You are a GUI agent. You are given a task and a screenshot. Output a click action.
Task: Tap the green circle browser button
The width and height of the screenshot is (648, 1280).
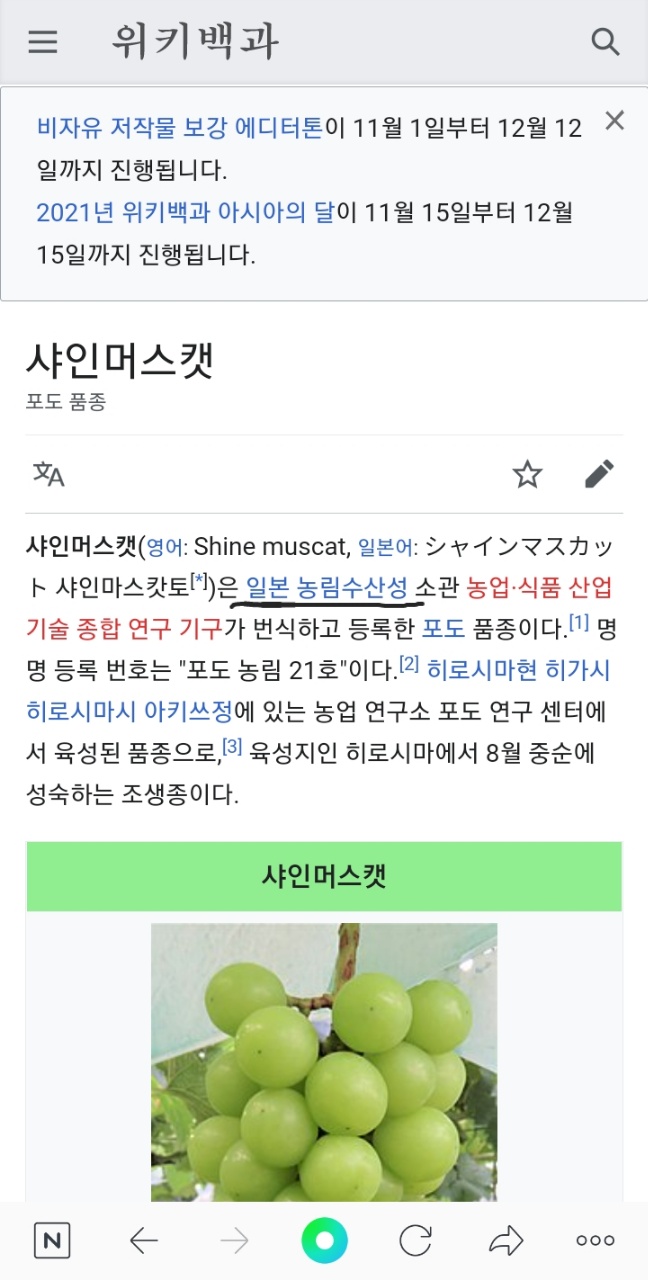pyautogui.click(x=324, y=1241)
